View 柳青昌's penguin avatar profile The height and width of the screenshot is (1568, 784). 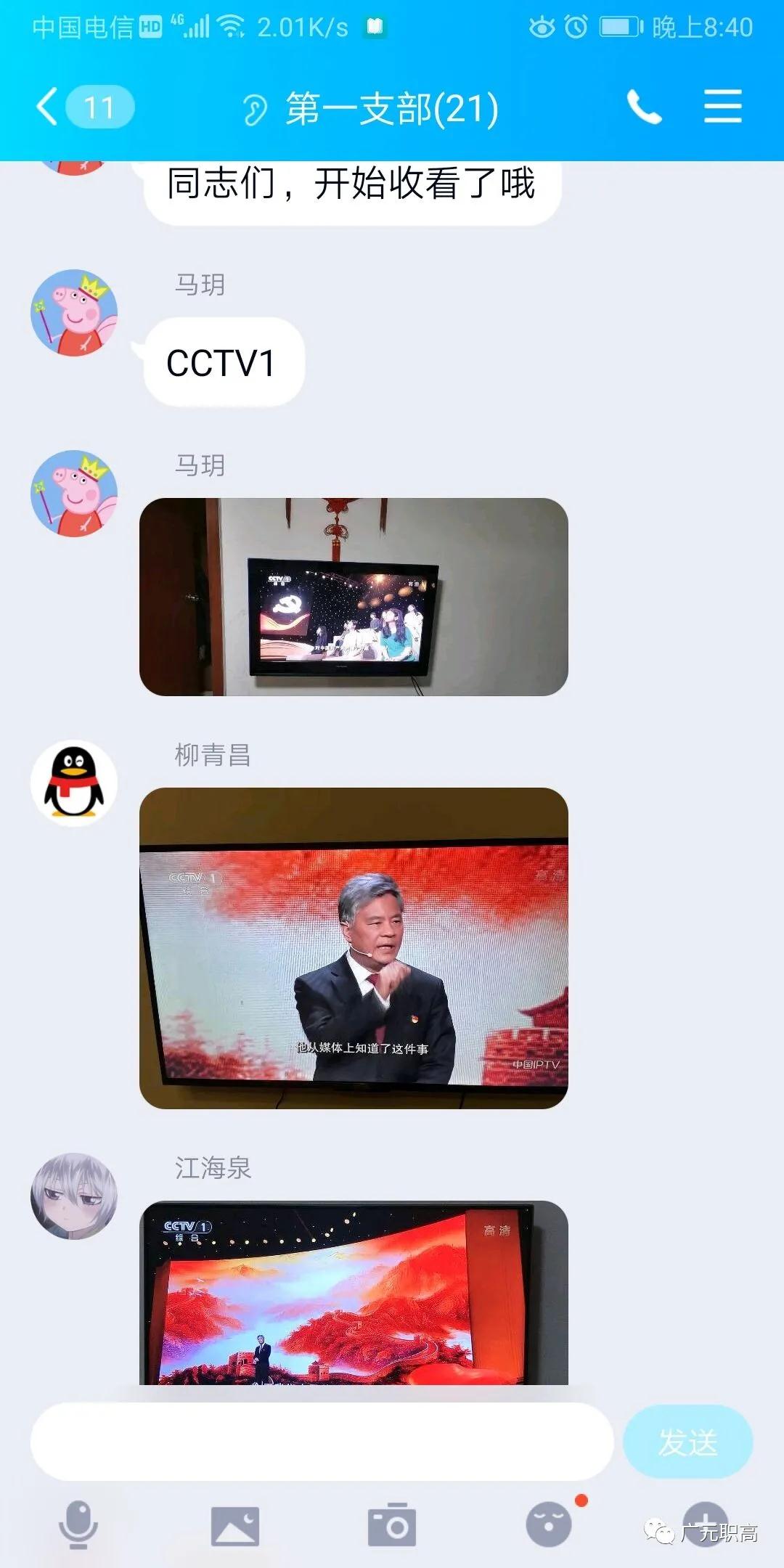point(74,783)
